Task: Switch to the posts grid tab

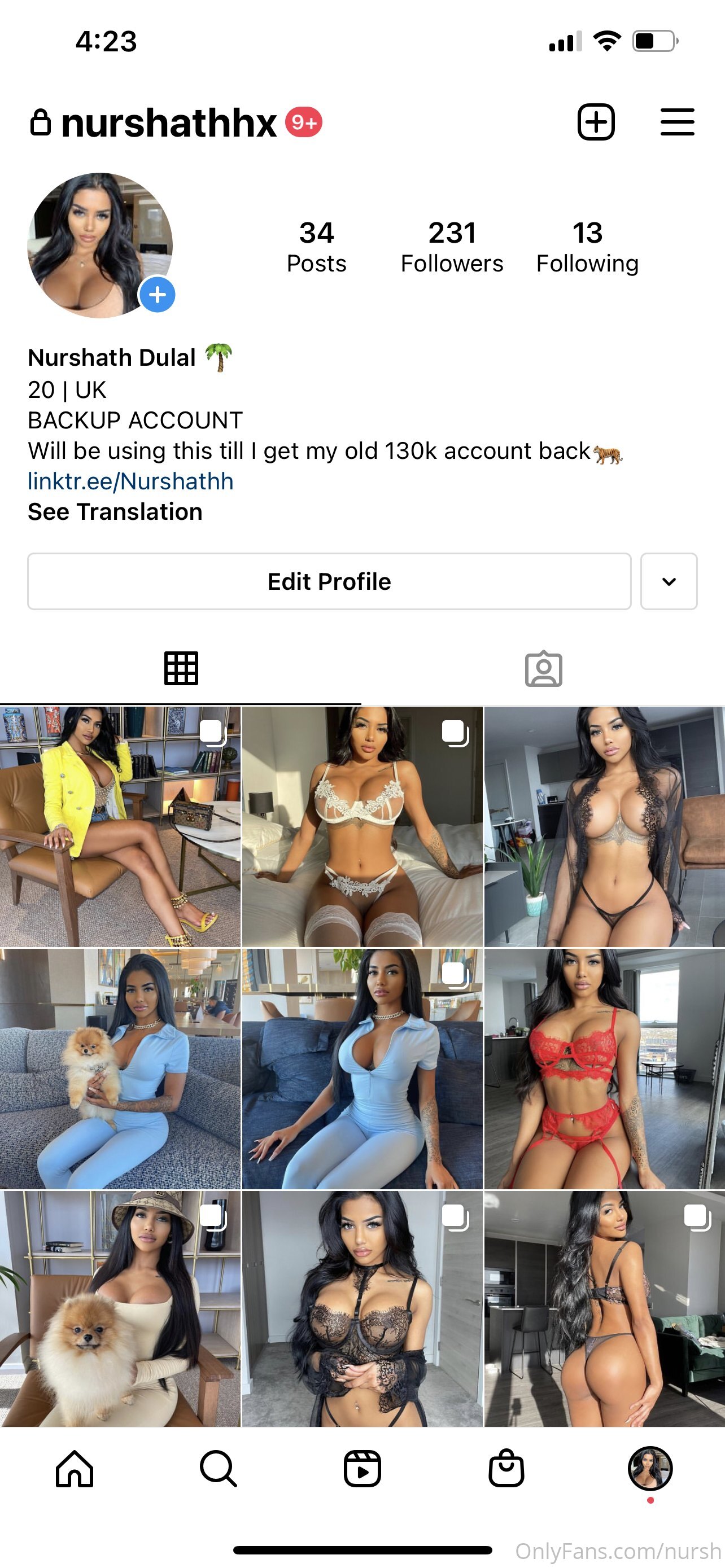Action: 181,668
